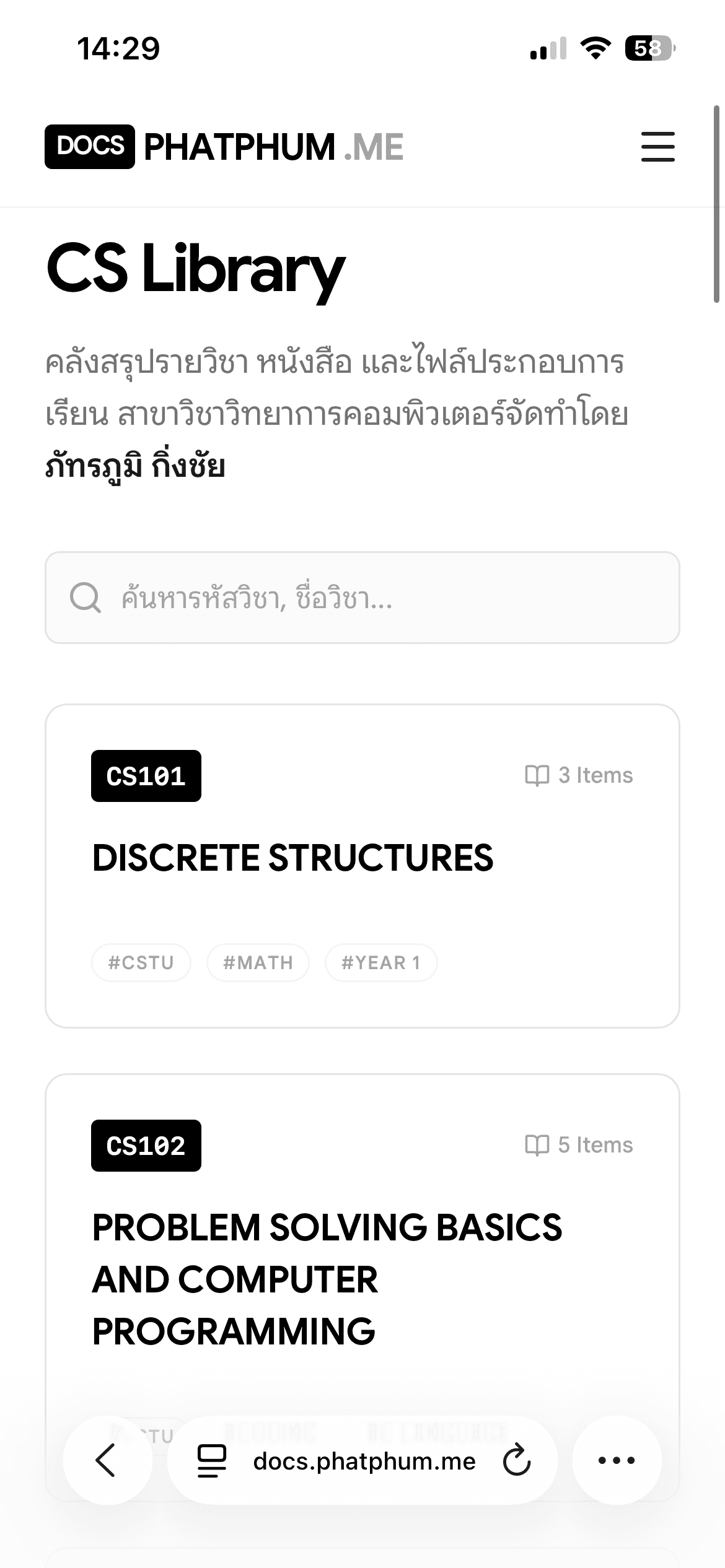Open the browser more options menu
This screenshot has width=725, height=1568.
tap(617, 1460)
